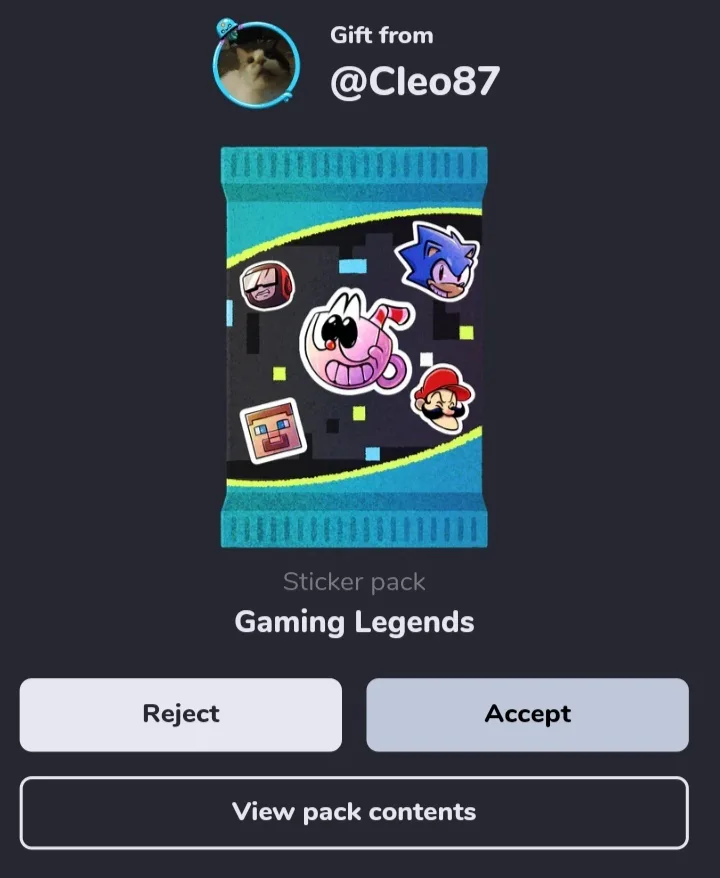Accept the Gaming Legends sticker pack gift

527,714
